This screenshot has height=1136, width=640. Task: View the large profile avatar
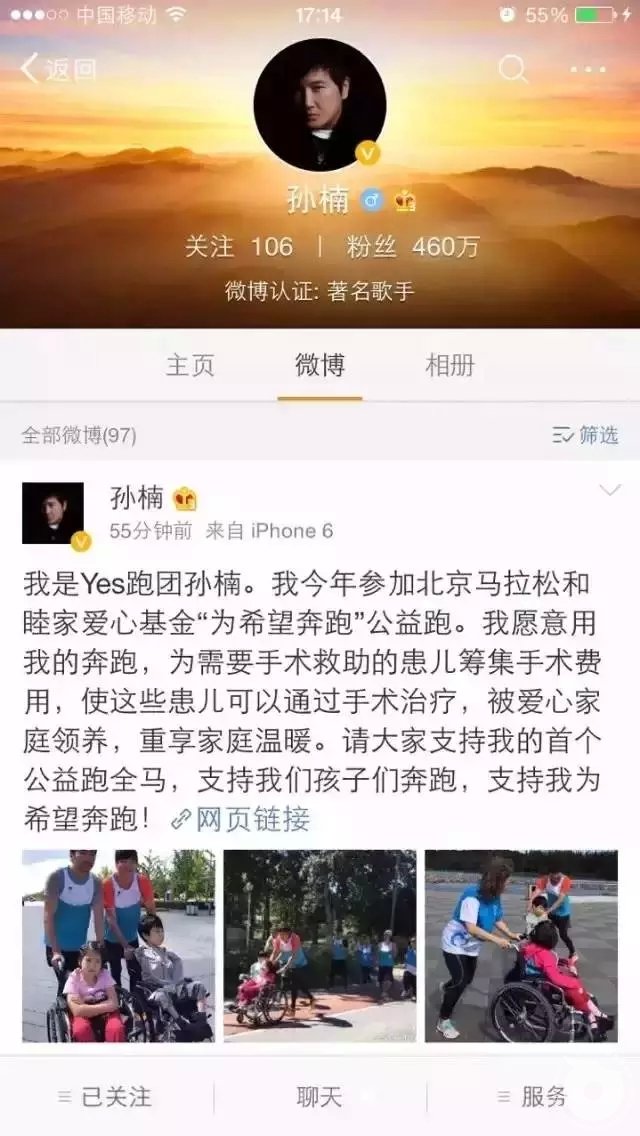(320, 106)
